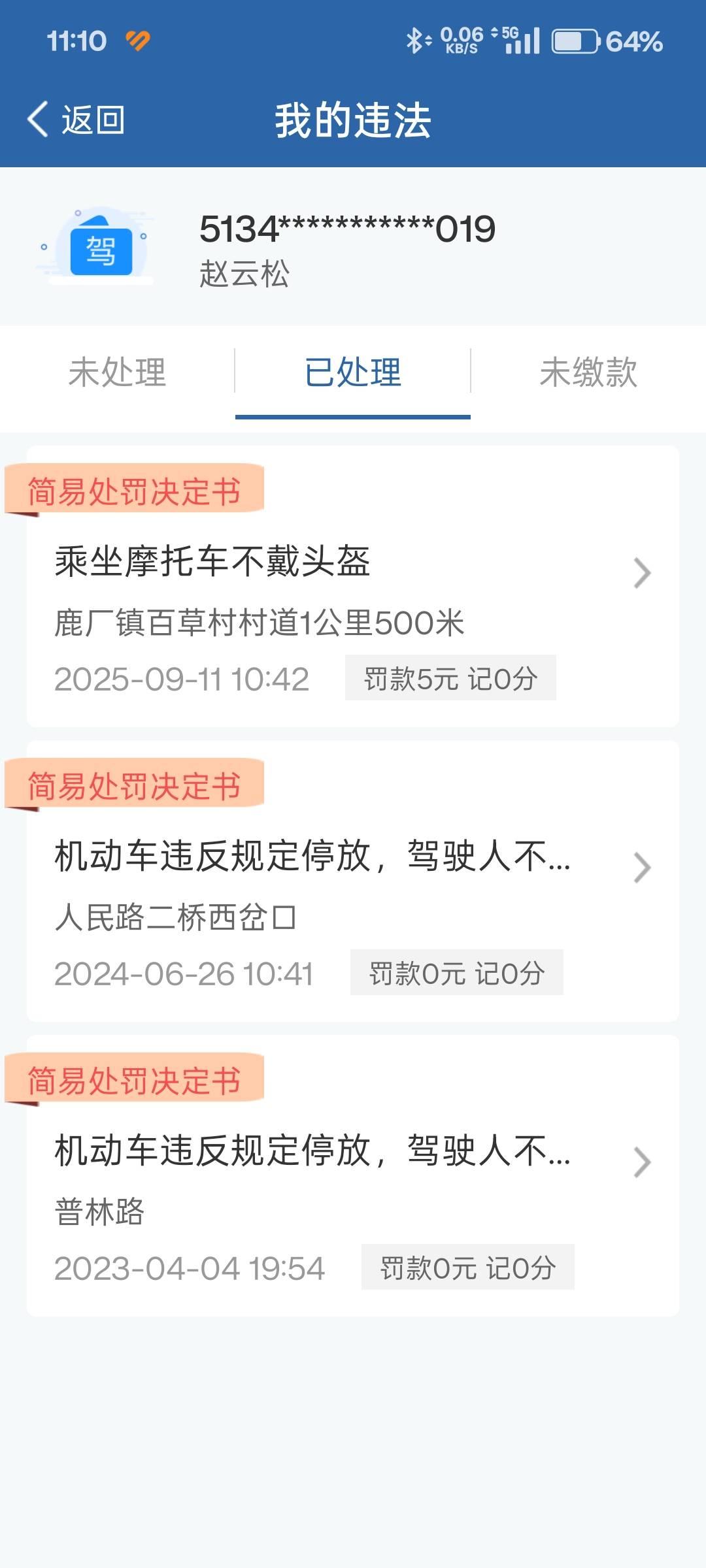Open the 未缴款 tab

(x=588, y=372)
